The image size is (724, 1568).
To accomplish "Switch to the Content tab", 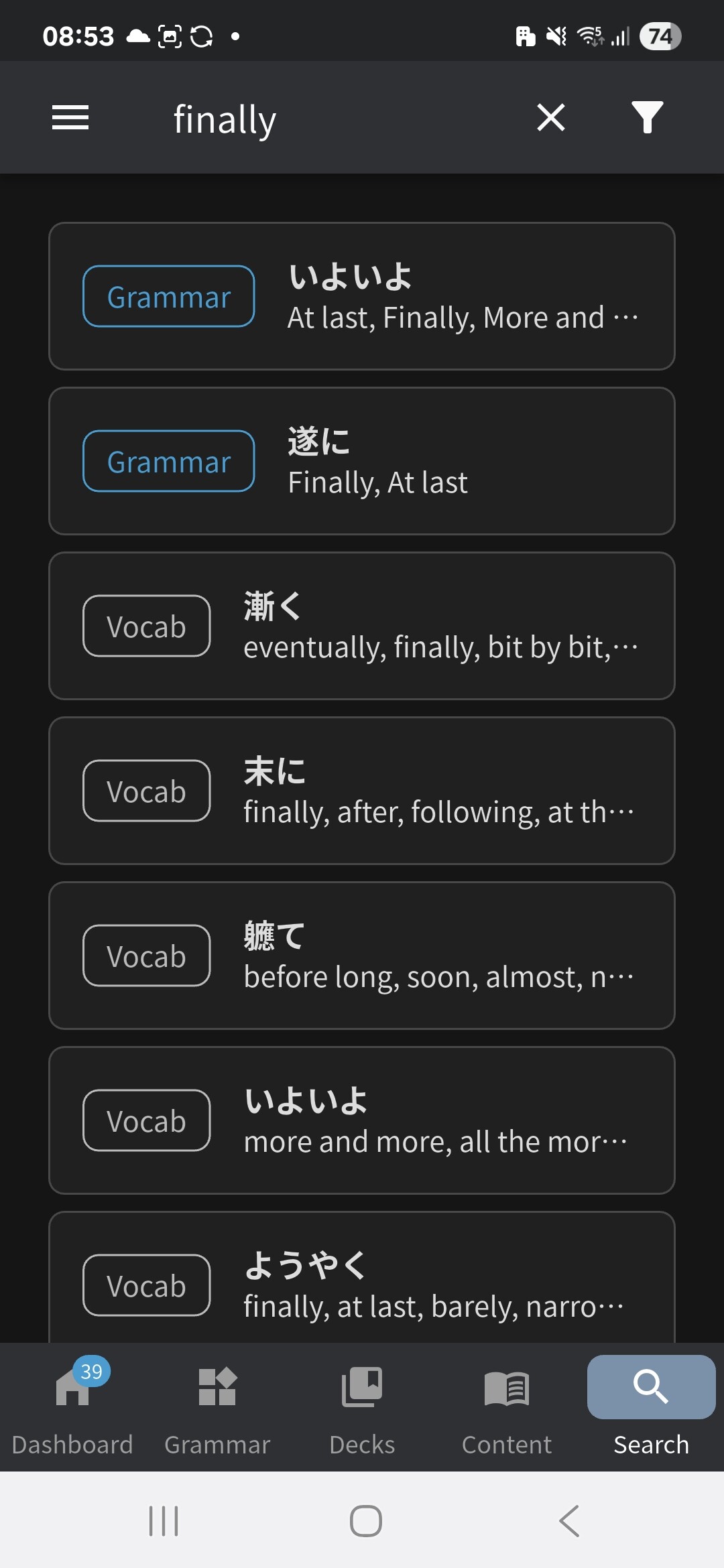I will click(507, 1407).
